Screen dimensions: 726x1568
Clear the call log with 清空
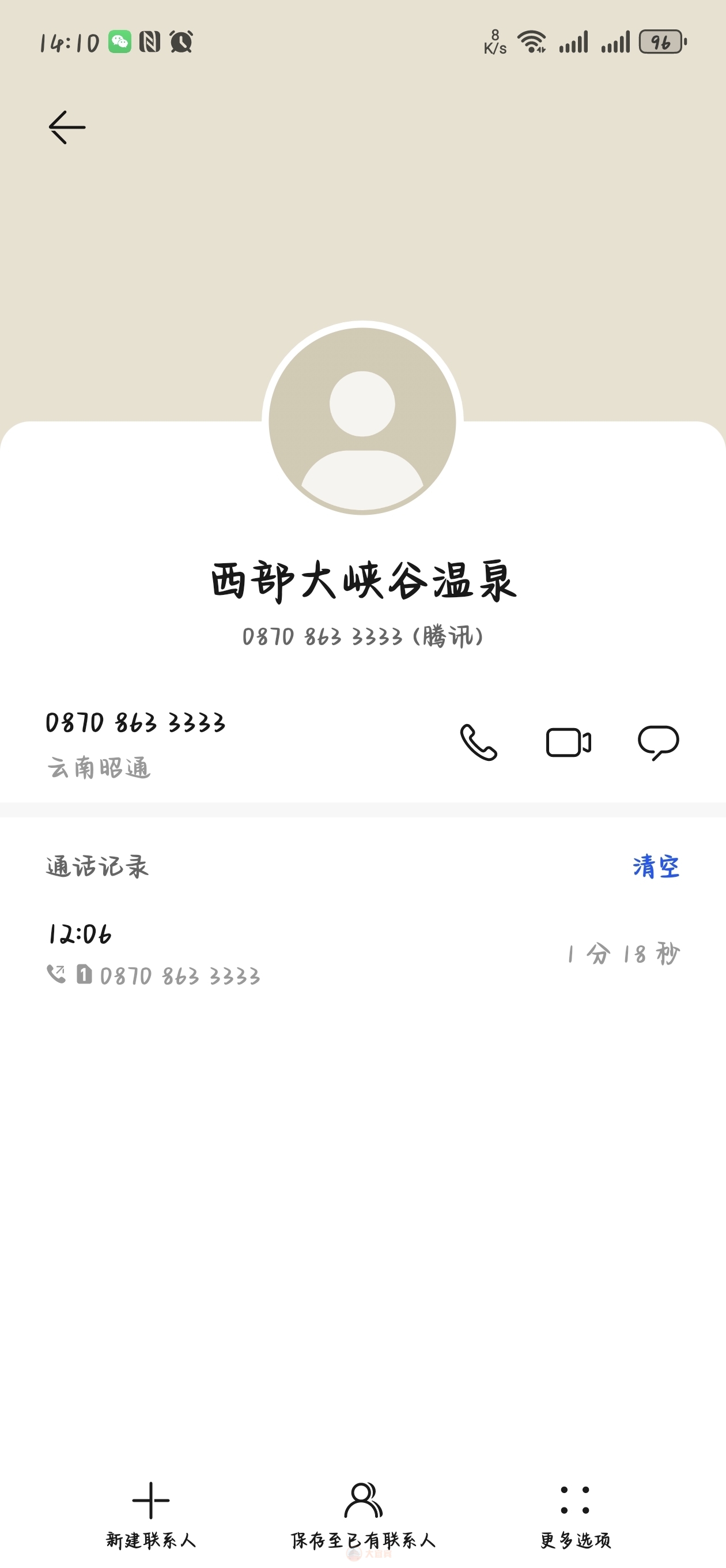[x=656, y=865]
